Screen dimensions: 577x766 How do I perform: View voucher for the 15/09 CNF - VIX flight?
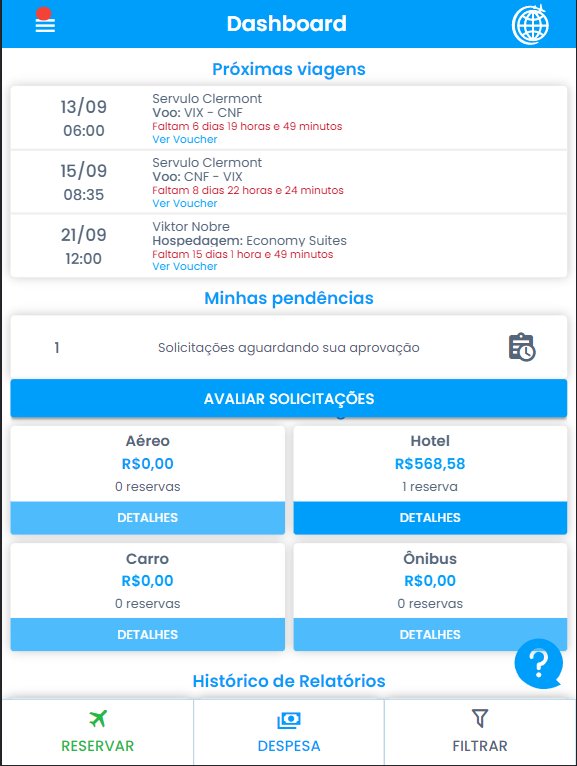coord(185,203)
